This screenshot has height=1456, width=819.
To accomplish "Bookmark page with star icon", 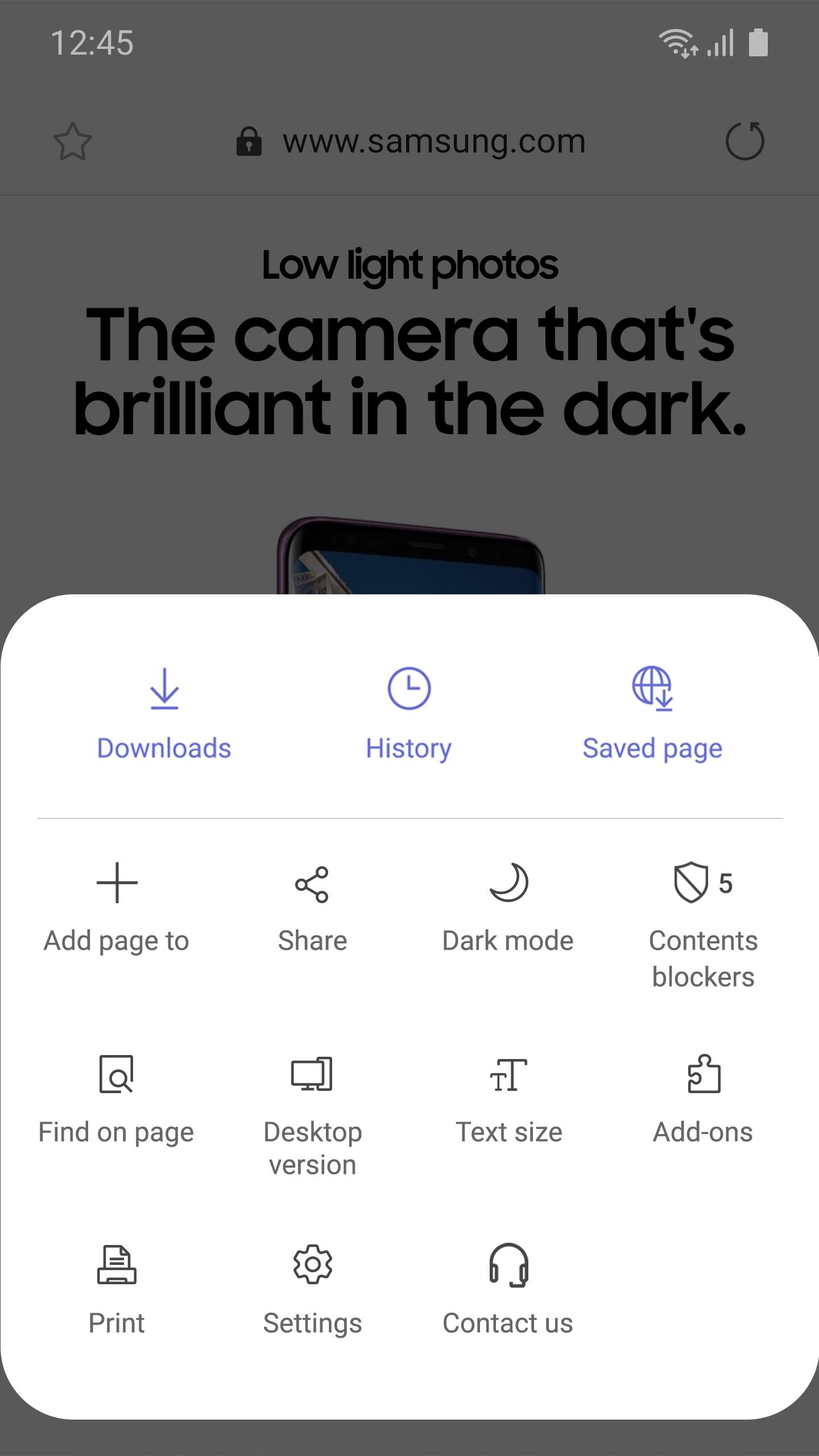I will tap(73, 141).
